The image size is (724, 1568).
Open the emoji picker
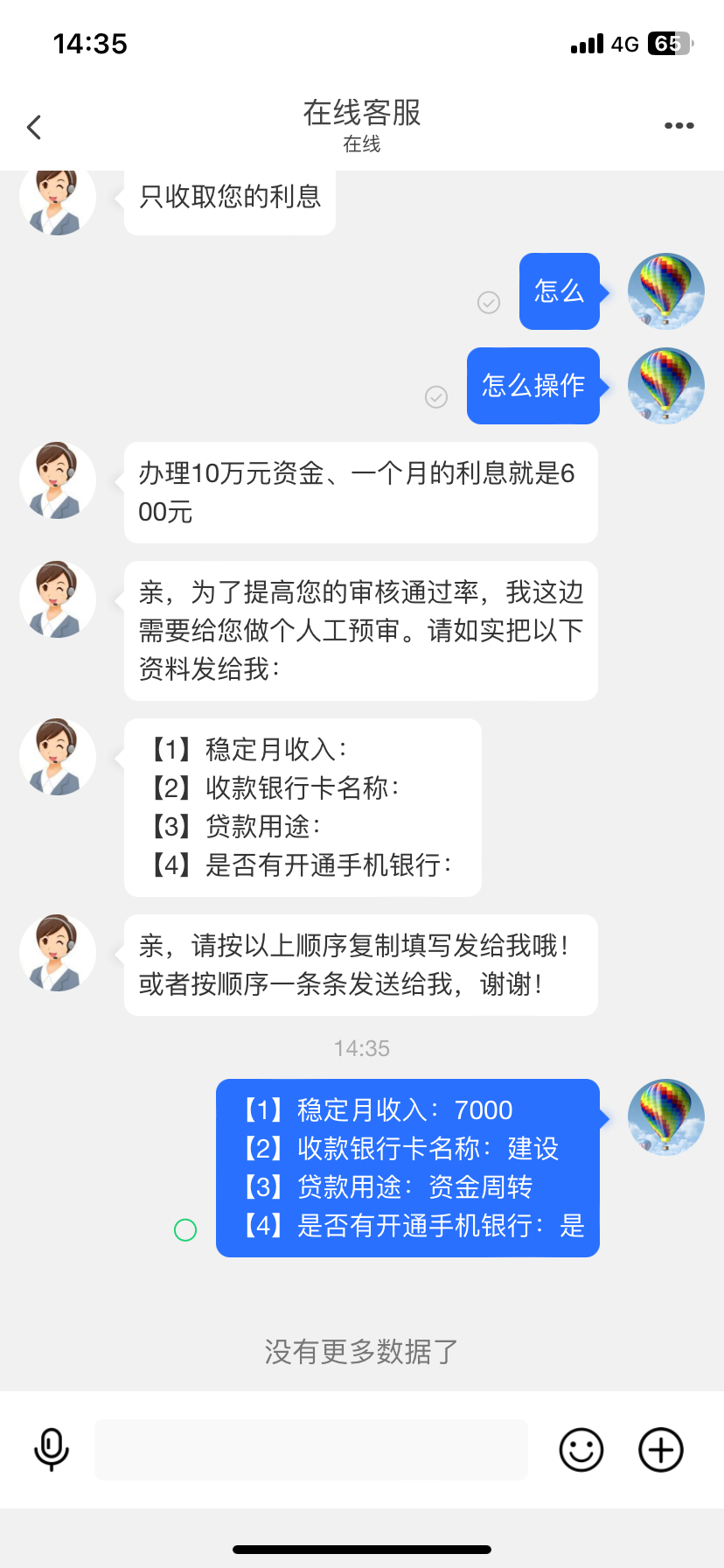coord(581,1450)
